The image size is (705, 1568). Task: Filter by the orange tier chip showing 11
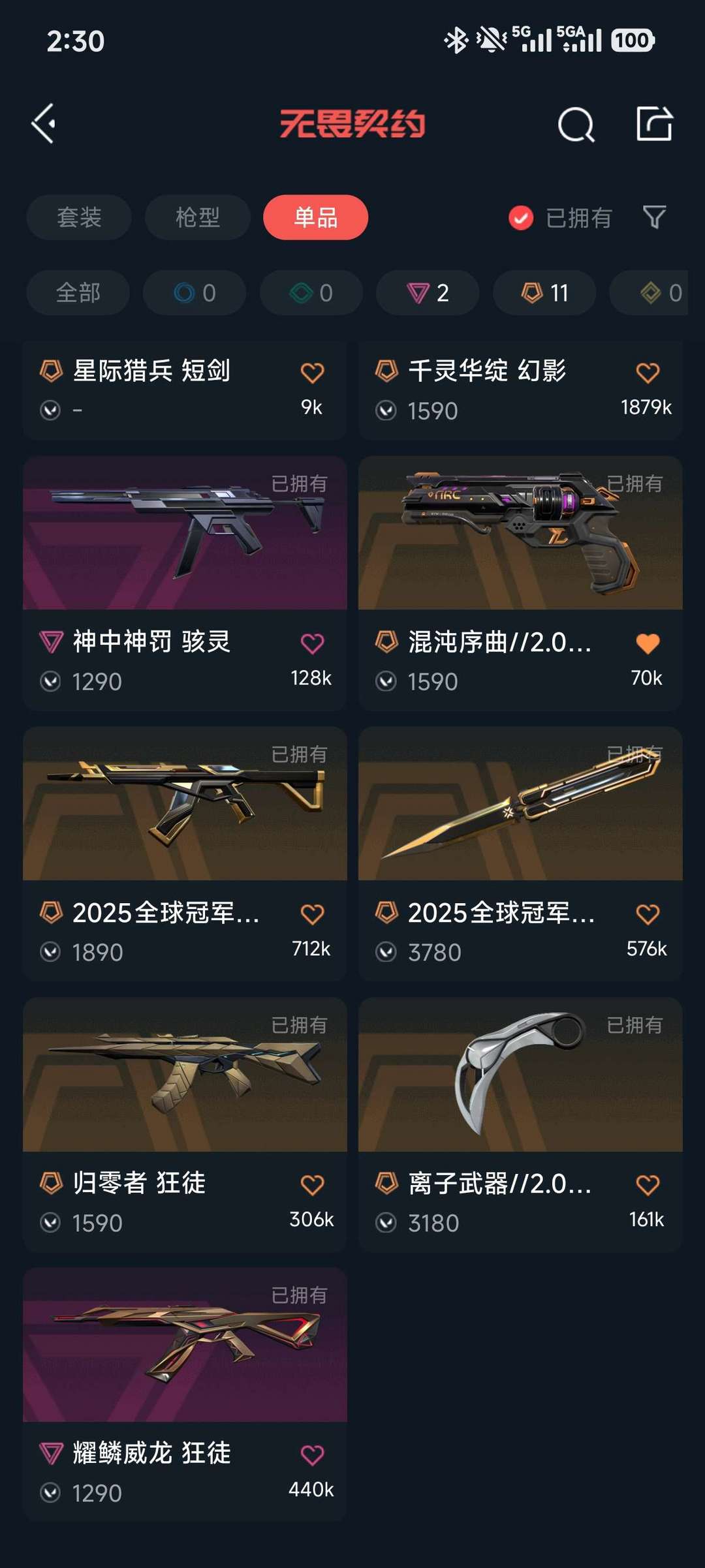click(x=544, y=293)
